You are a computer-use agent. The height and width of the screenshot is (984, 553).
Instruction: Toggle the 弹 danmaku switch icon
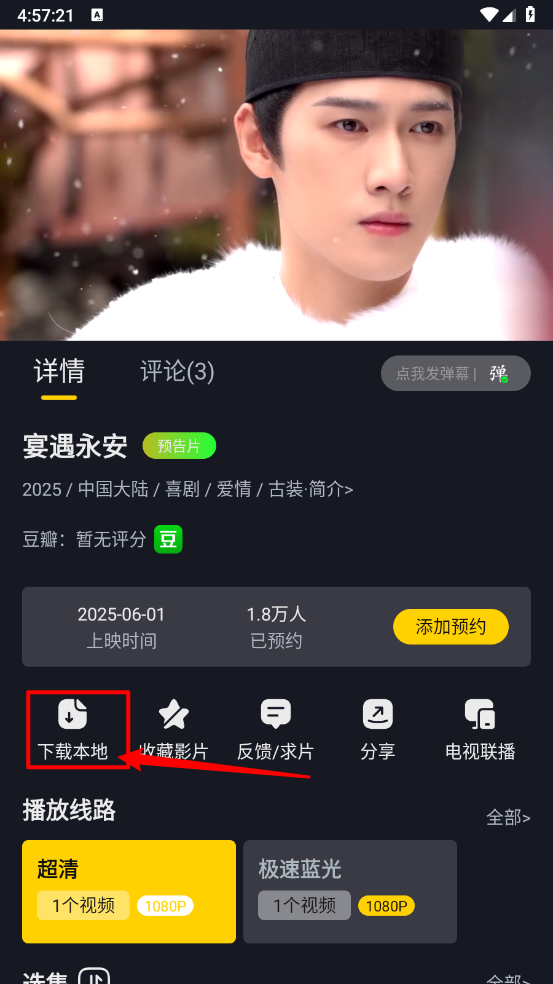(499, 374)
